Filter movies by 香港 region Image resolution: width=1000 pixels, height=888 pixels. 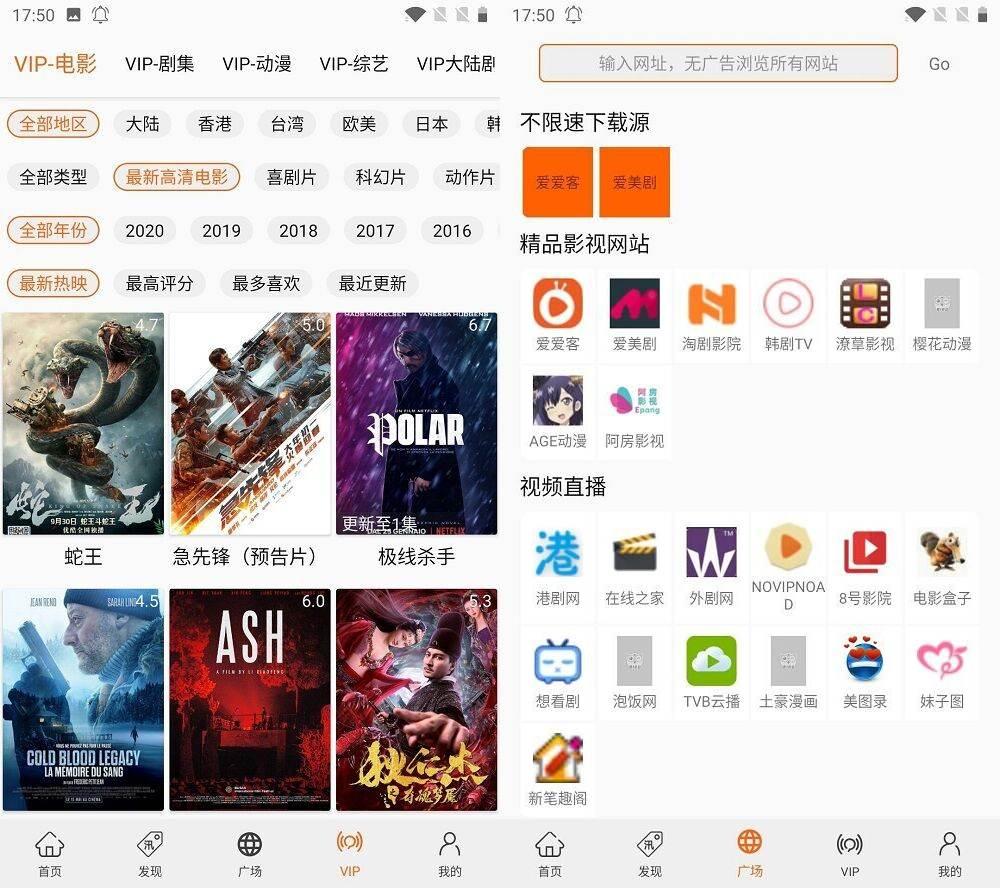point(215,124)
